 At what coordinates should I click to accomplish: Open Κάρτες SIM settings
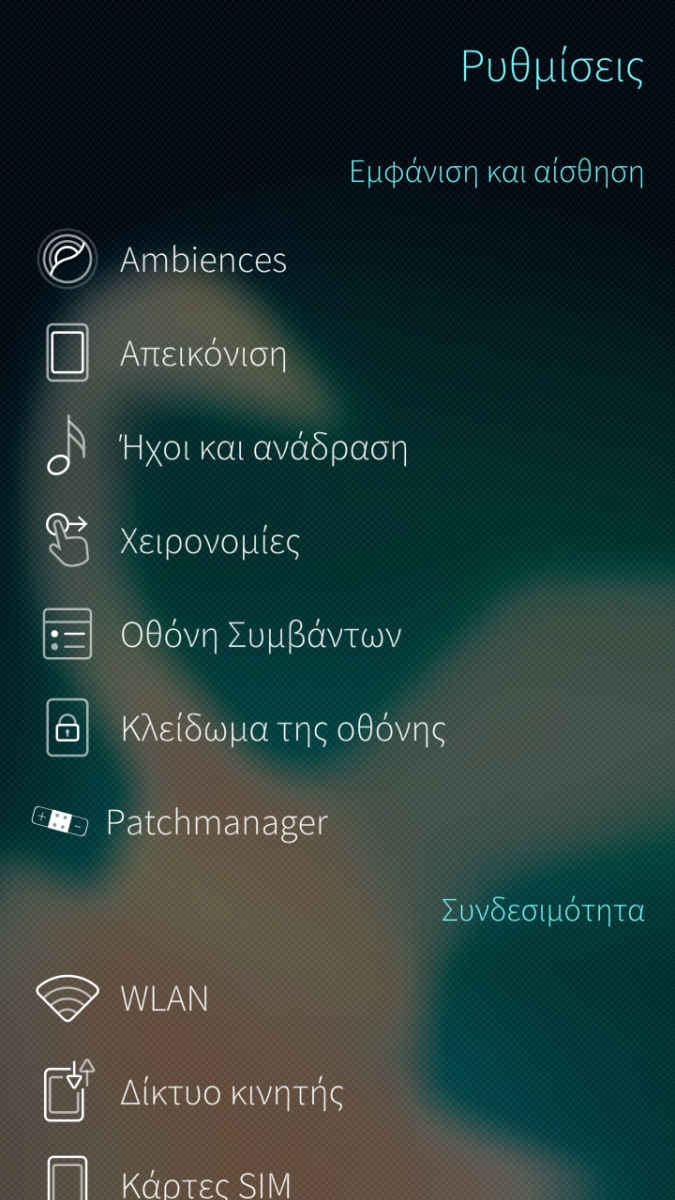click(205, 1182)
